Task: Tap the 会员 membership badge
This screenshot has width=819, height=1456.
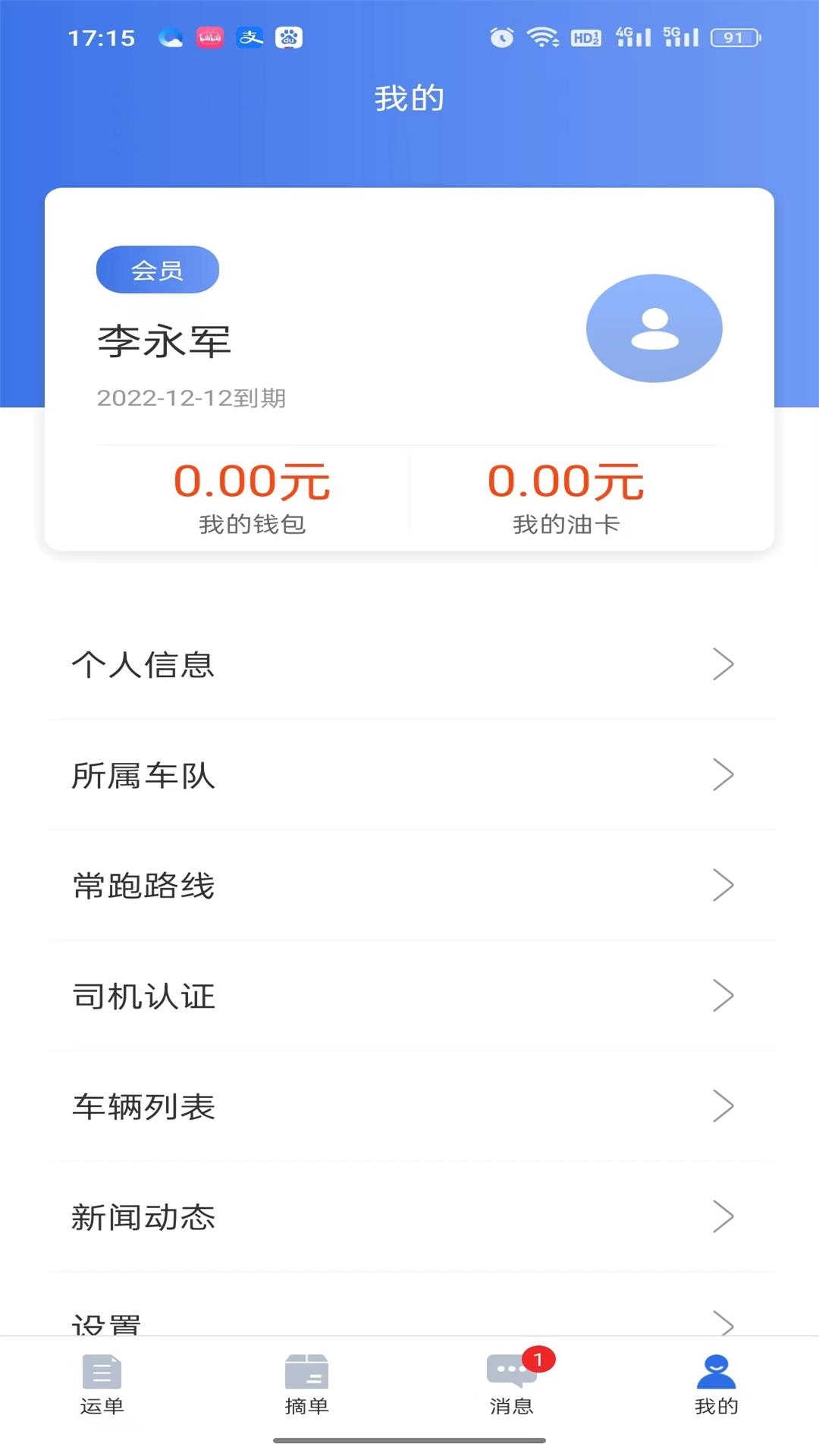Action: (157, 269)
